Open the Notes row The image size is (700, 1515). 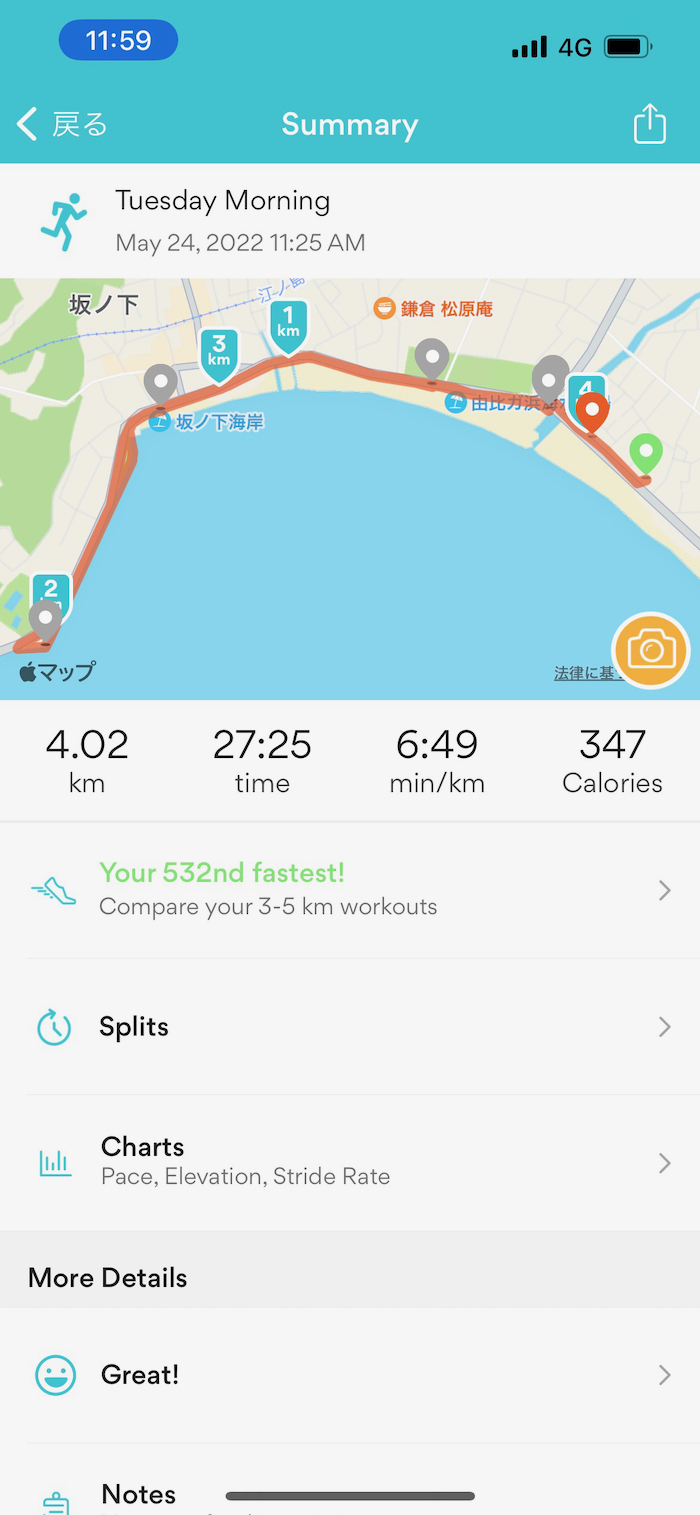350,1494
